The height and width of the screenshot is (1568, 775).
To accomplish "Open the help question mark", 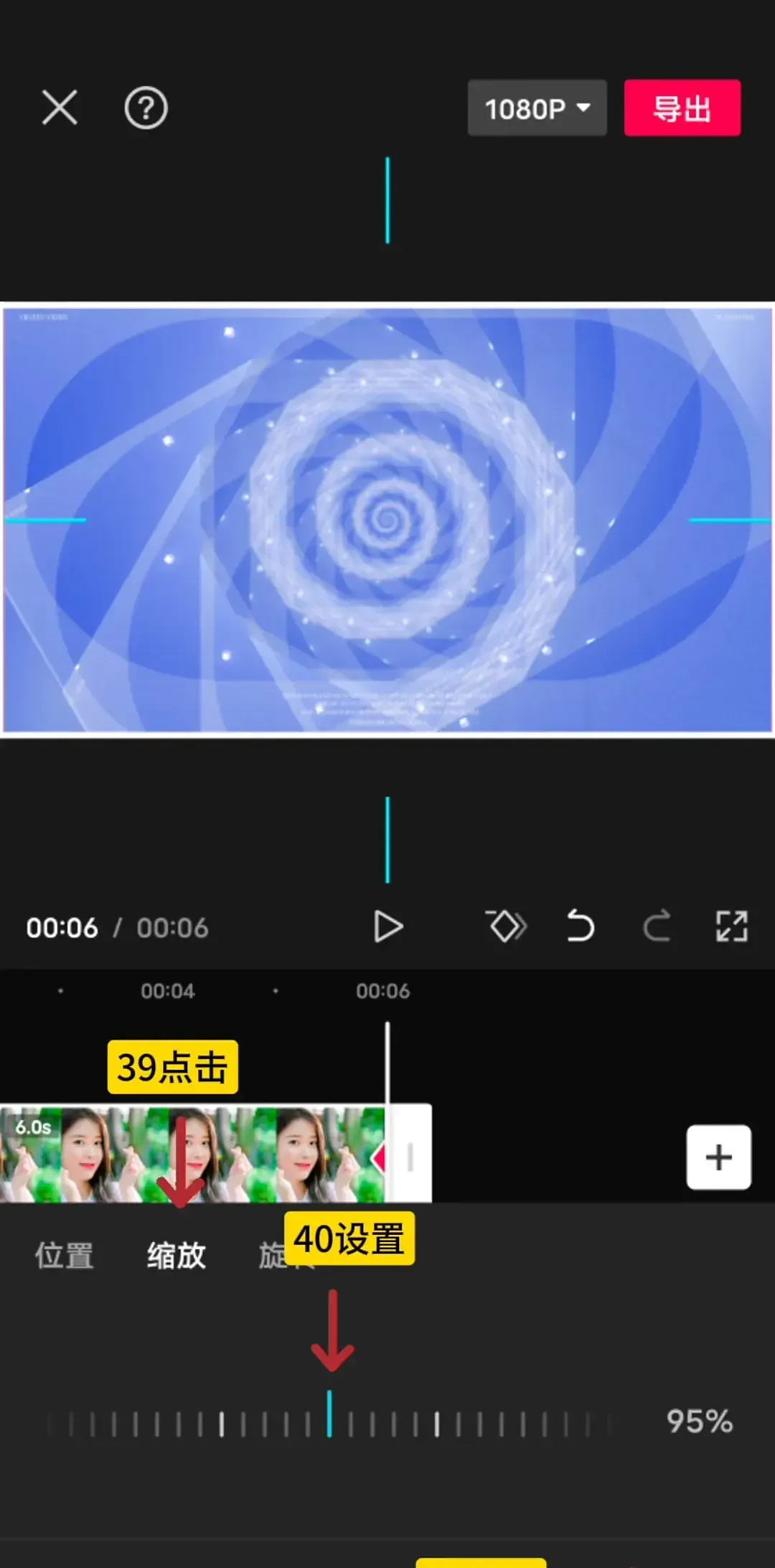I will click(x=146, y=108).
